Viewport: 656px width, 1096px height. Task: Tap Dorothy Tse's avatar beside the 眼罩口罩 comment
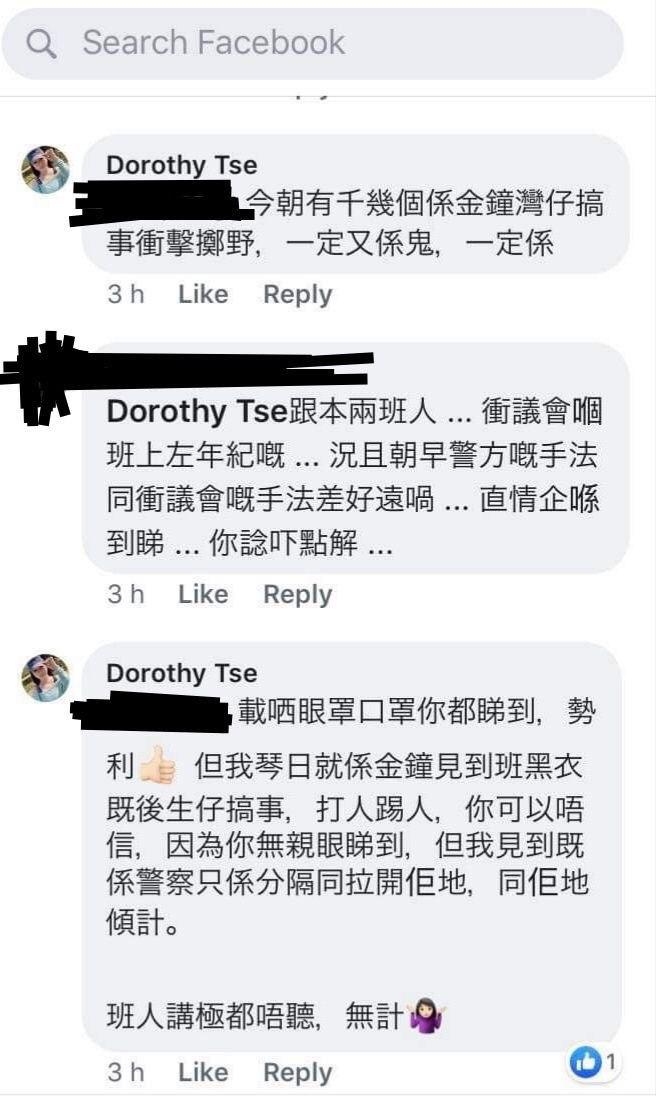pyautogui.click(x=46, y=678)
